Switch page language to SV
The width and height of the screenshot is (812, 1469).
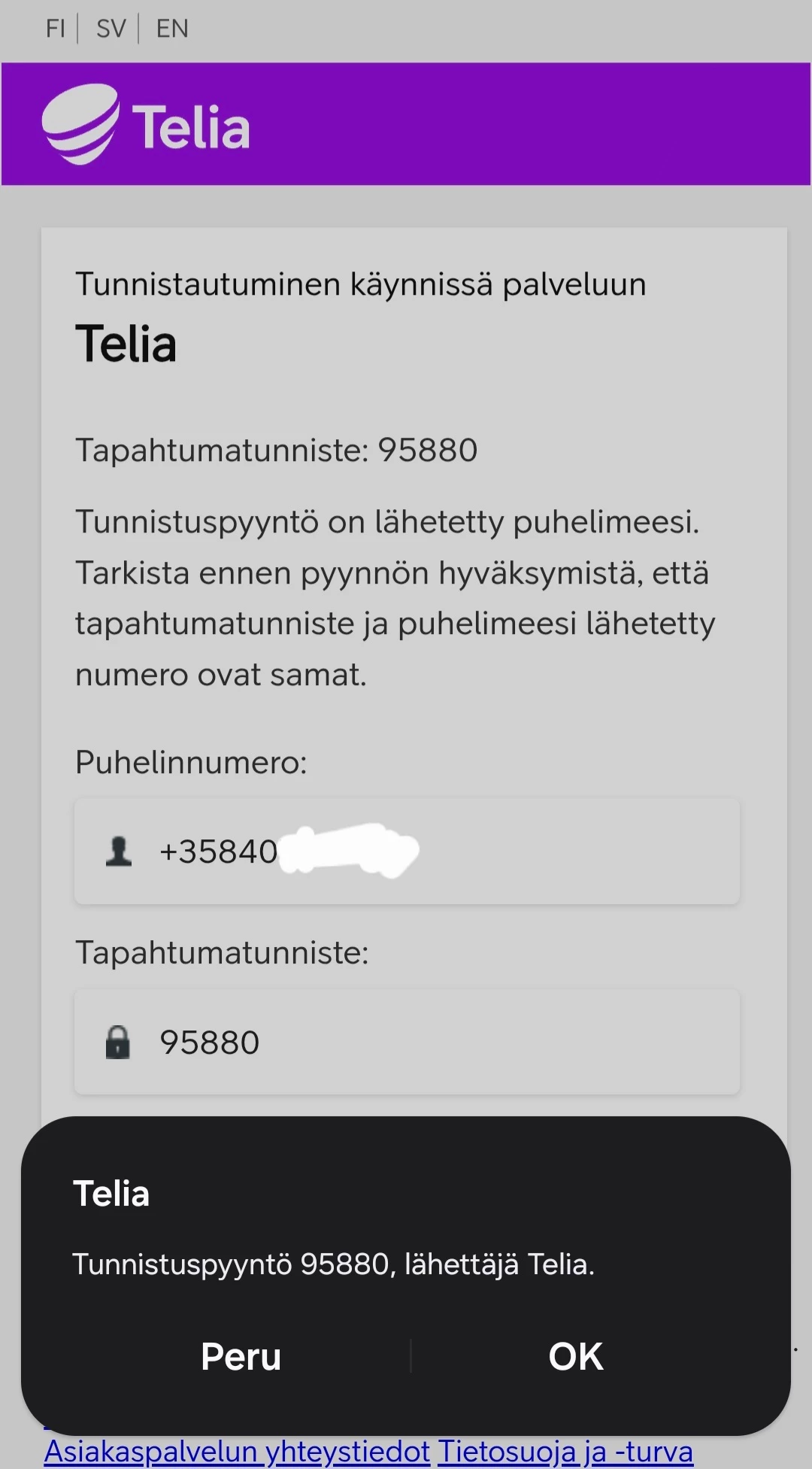pos(111,29)
